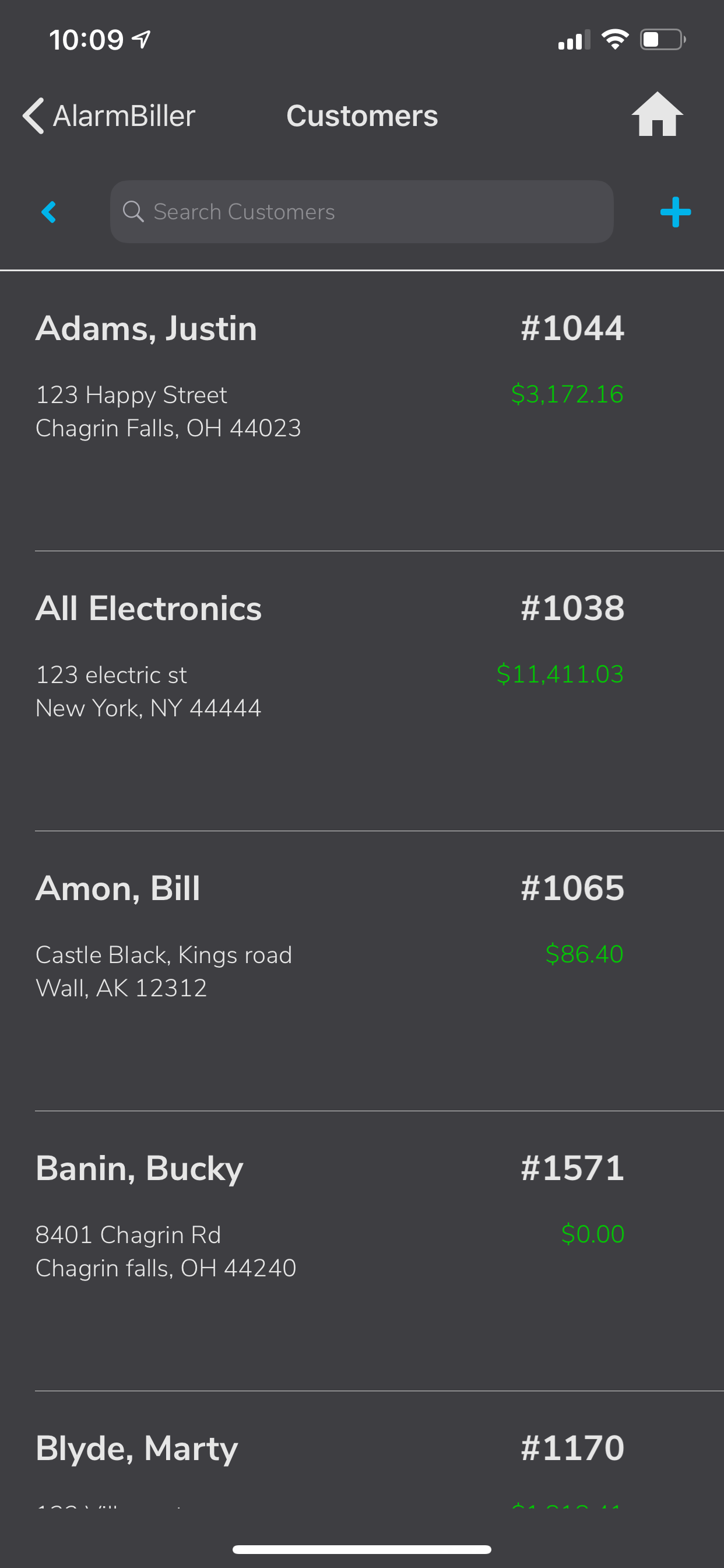Tap the blue back chevron
The image size is (724, 1568).
click(x=50, y=212)
